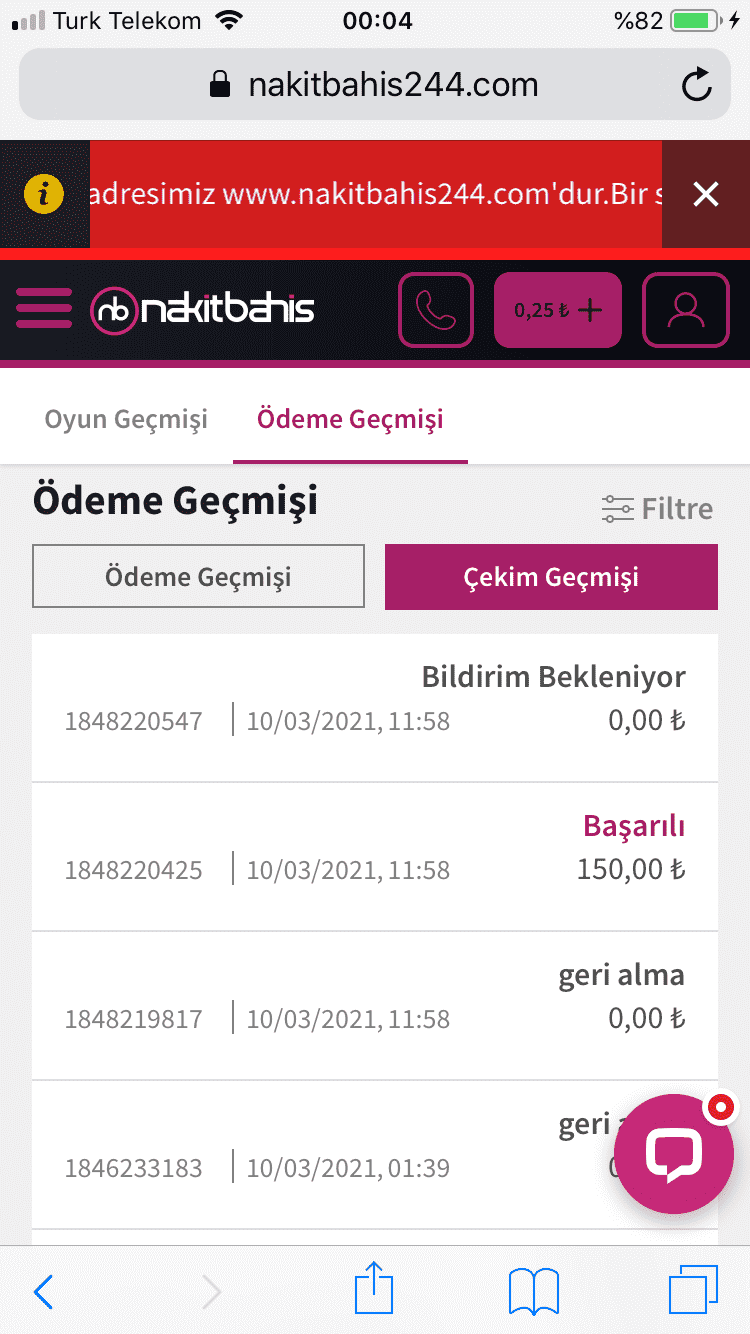Tap the 0,25 ₺ balance deposit button
750x1334 pixels.
558,310
